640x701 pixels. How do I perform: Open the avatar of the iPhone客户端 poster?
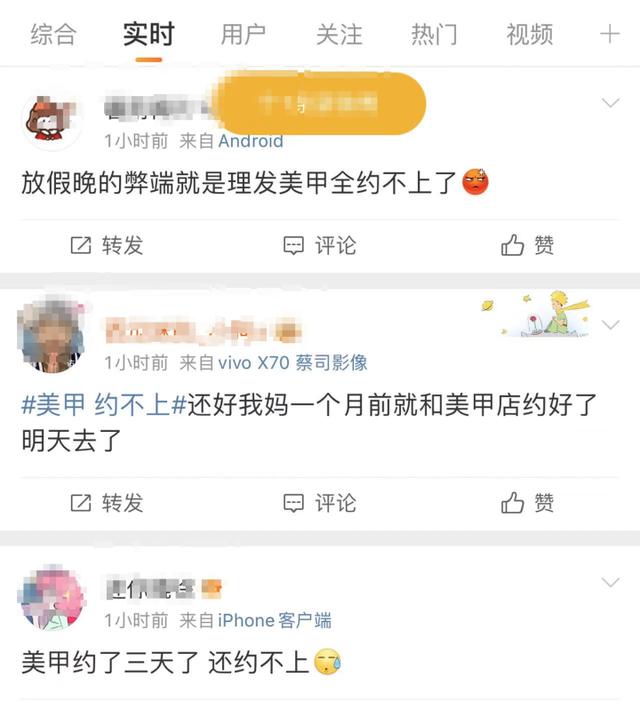click(50, 598)
